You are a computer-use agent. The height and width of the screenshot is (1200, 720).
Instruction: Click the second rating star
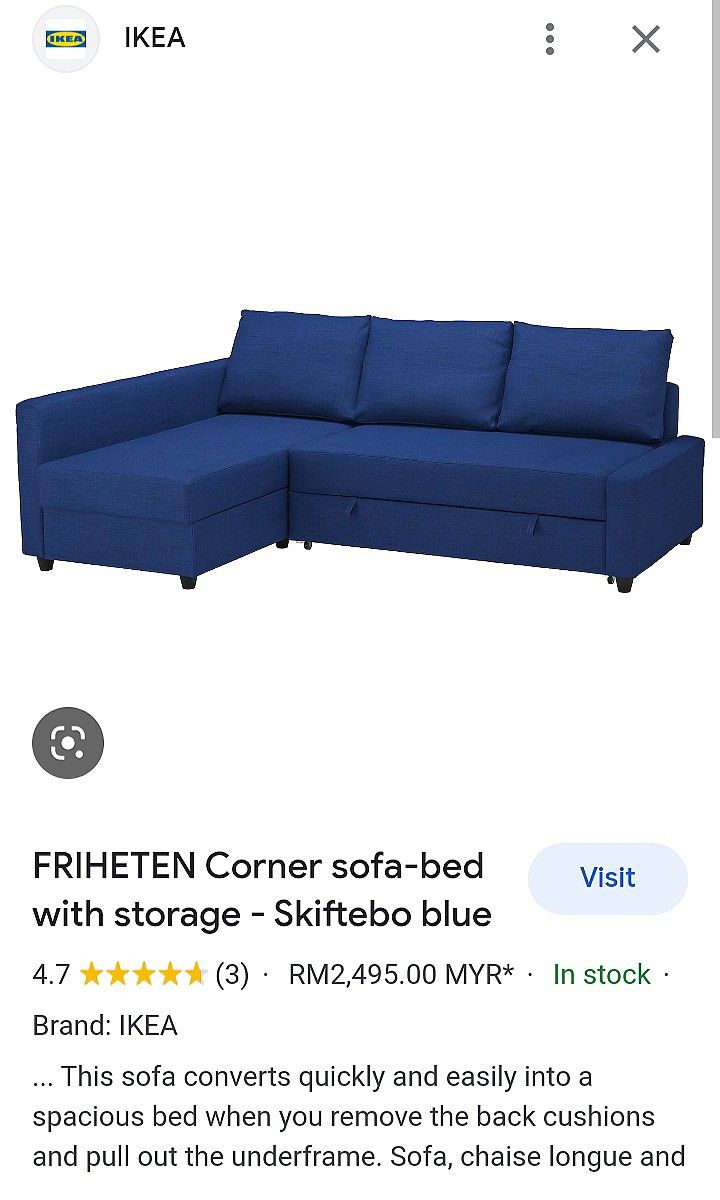pos(118,973)
